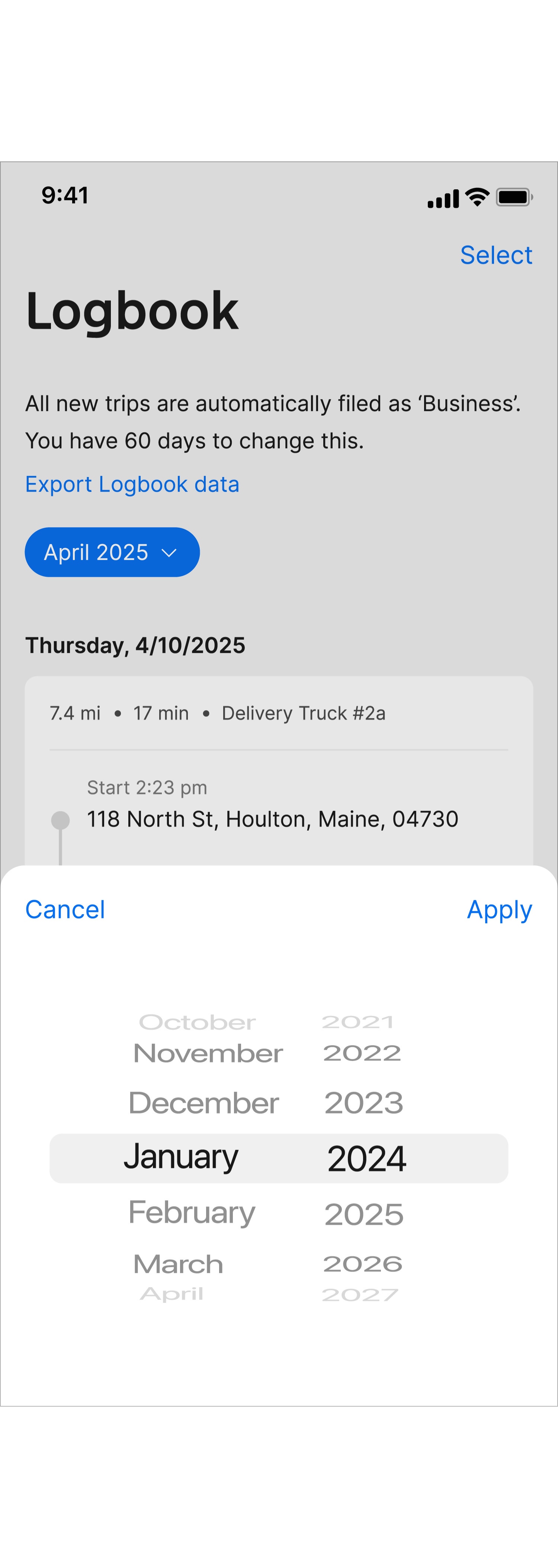Tap Select on the Logbook screen

coord(496,255)
